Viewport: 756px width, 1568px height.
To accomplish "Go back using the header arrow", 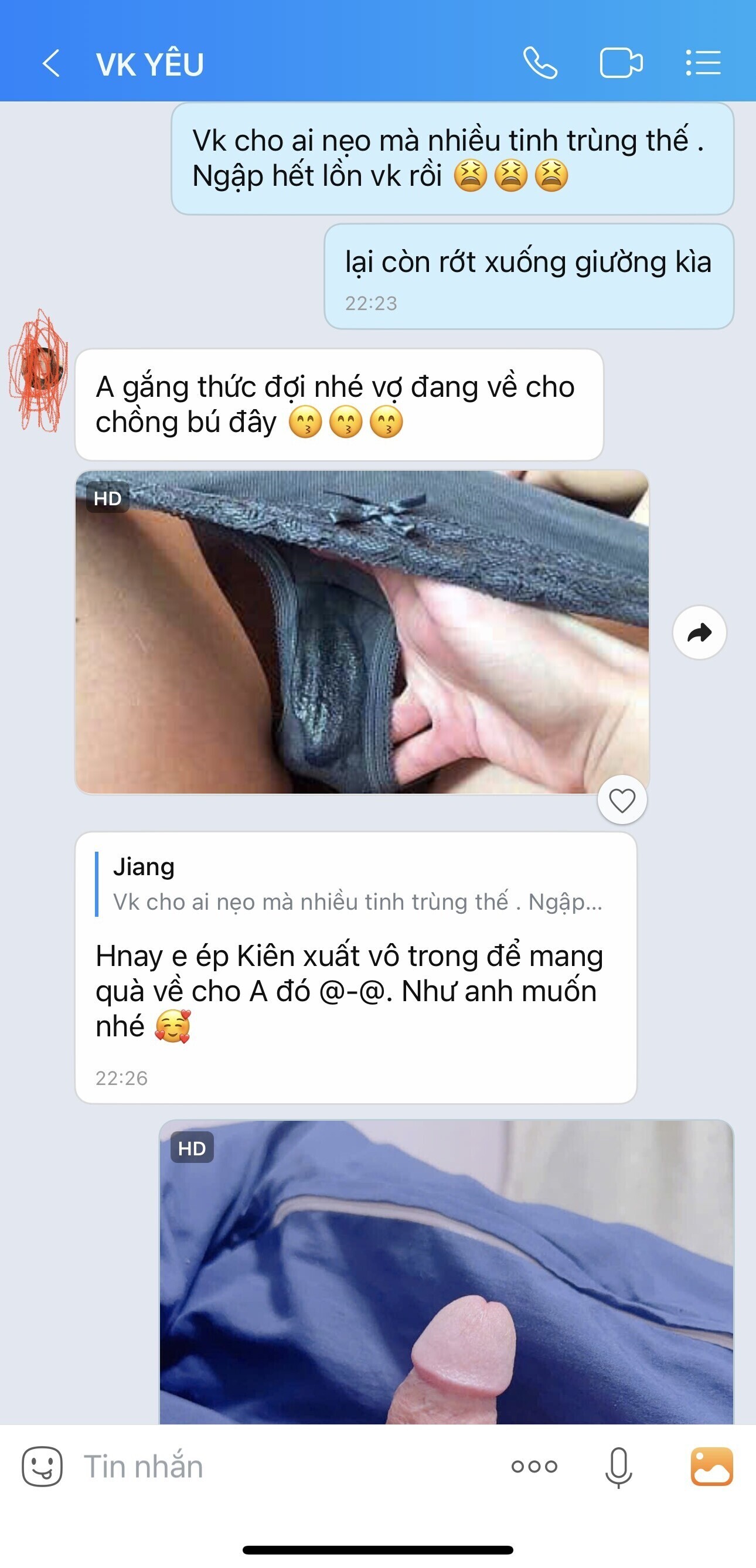I will [51, 63].
